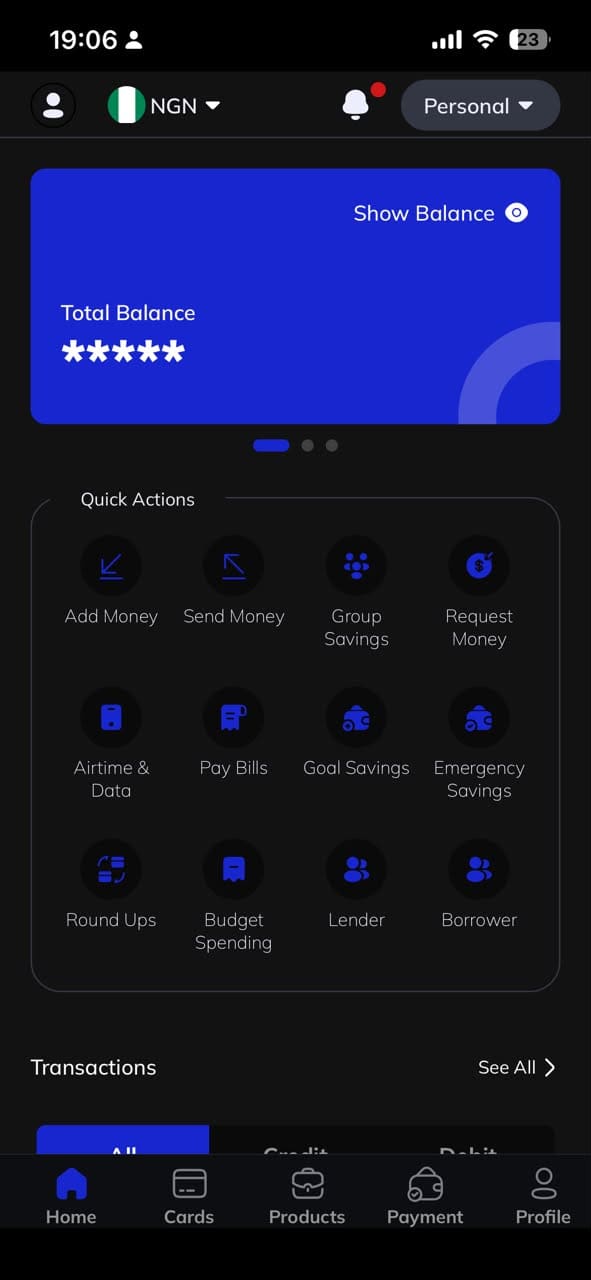Image resolution: width=591 pixels, height=1280 pixels.
Task: Buy Airtime & Data
Action: click(111, 744)
